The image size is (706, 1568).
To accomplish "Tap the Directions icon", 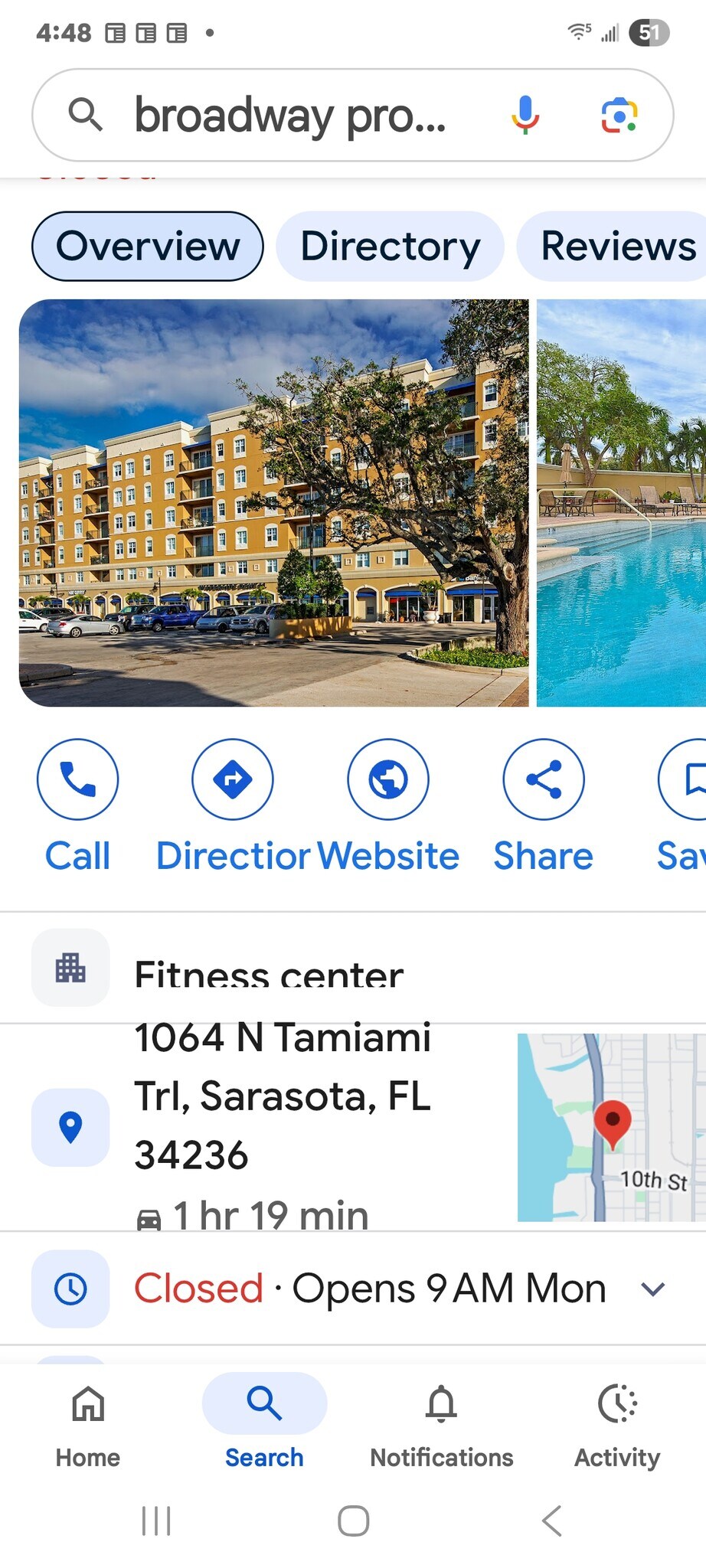I will click(x=233, y=779).
